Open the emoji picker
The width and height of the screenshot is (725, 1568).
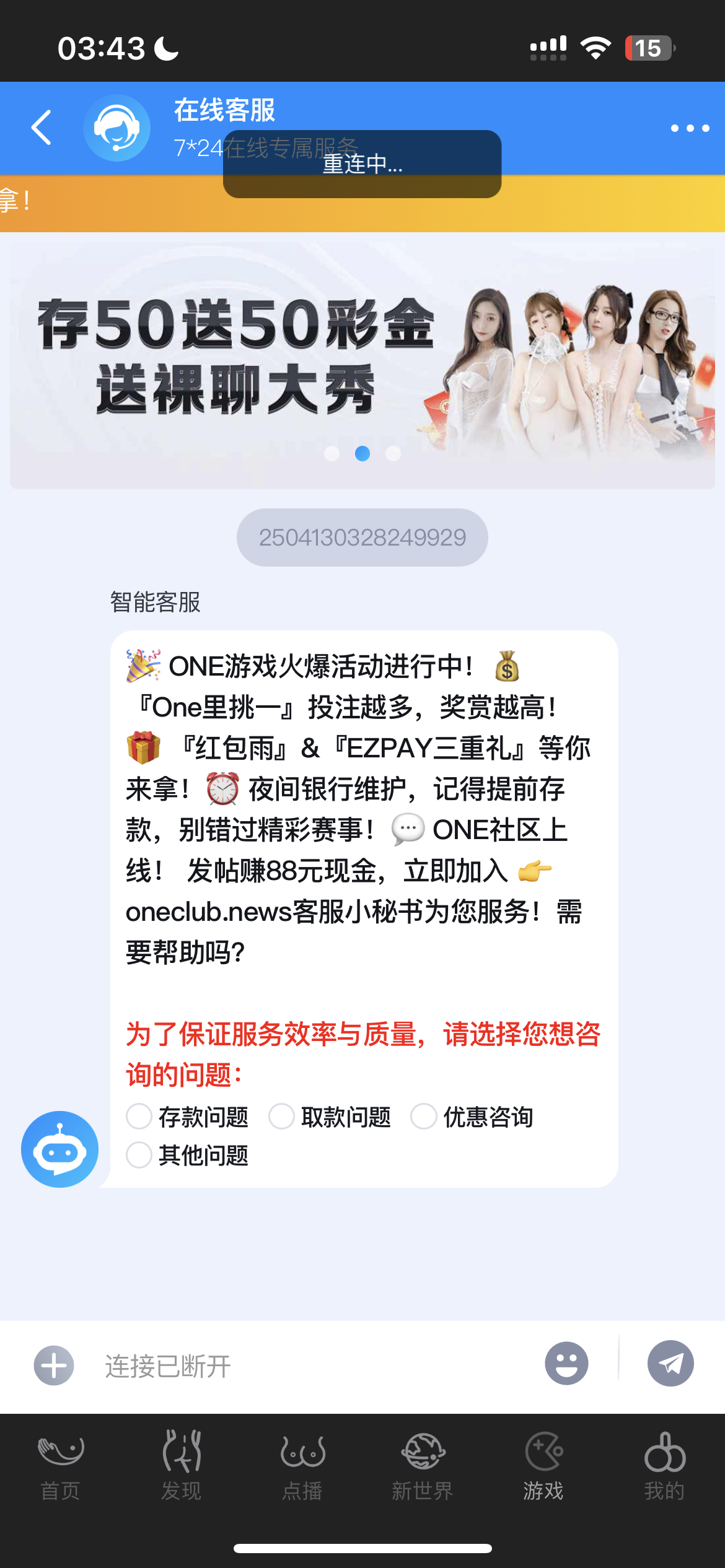pyautogui.click(x=566, y=1364)
